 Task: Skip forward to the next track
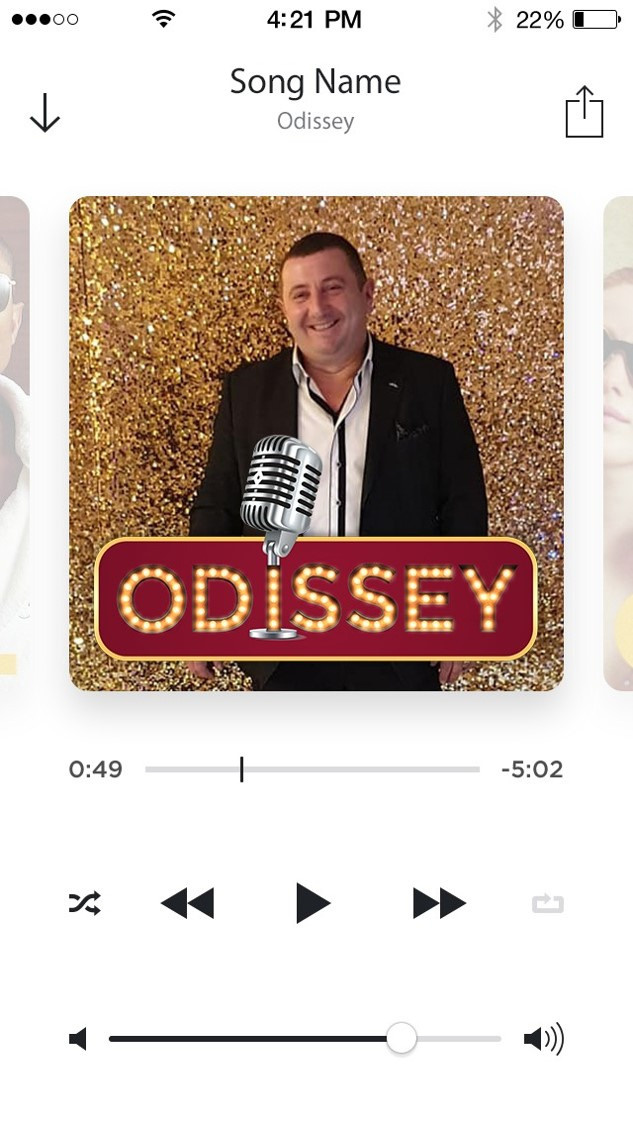coord(439,904)
